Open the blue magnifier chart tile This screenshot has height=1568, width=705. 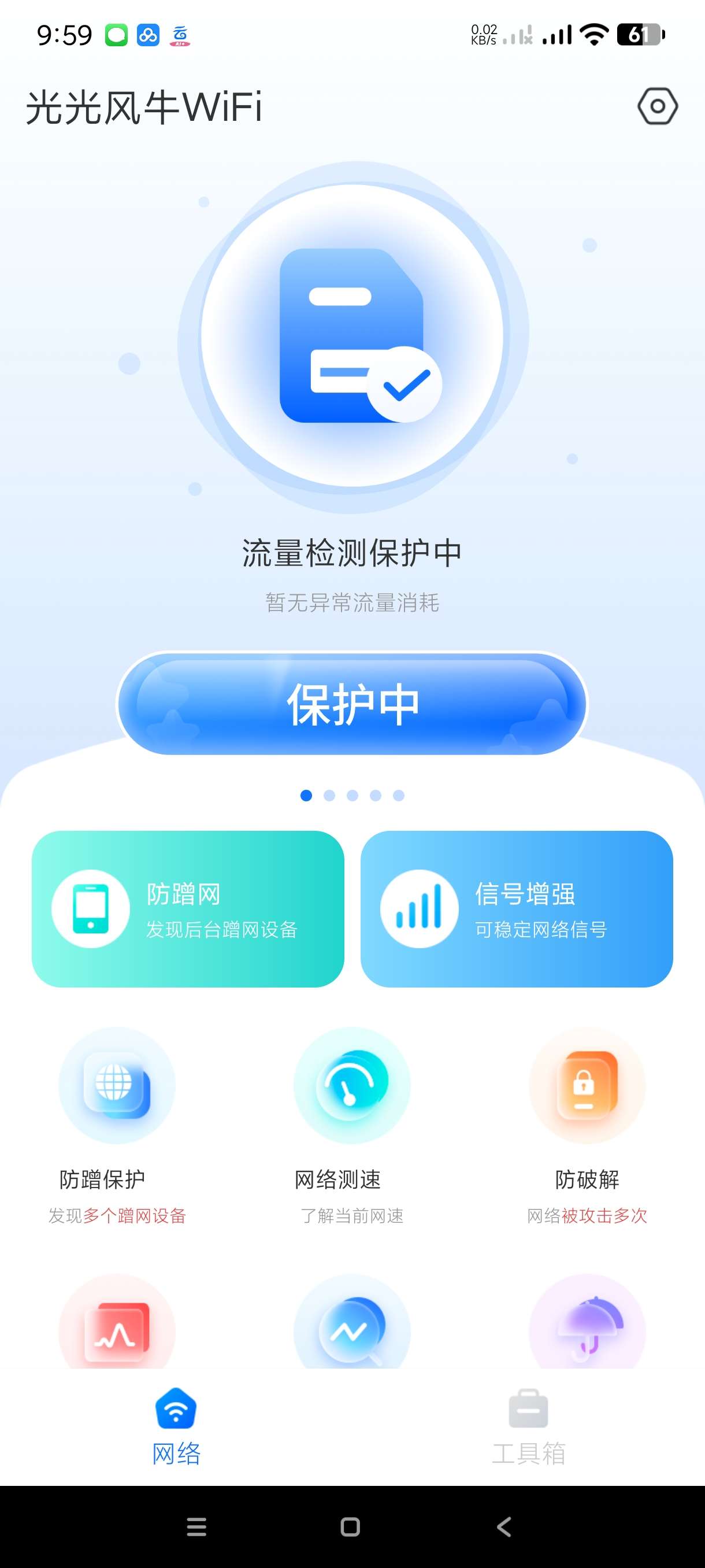tap(351, 1330)
